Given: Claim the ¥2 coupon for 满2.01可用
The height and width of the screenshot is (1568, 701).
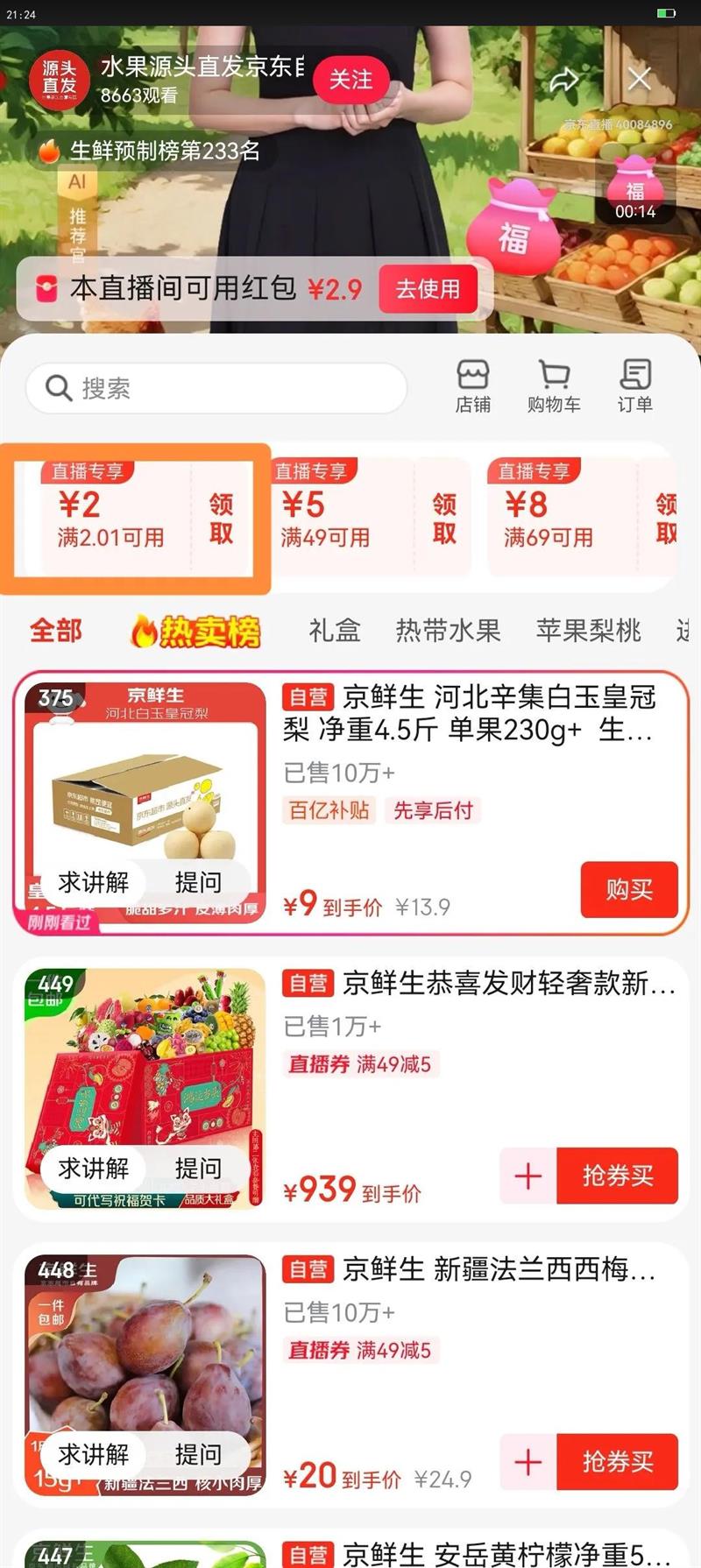Looking at the screenshot, I should 221,518.
